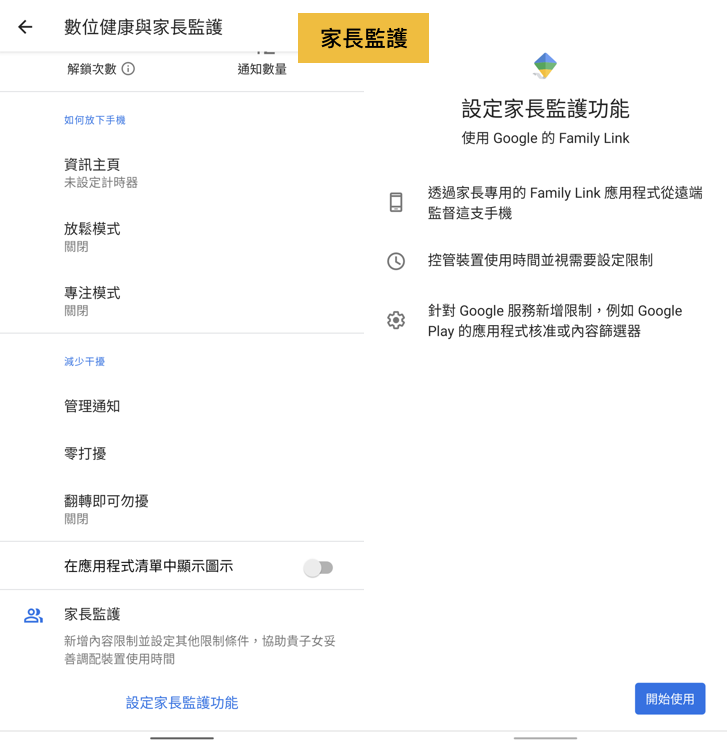The image size is (727, 745).
Task: Open 翻轉即可勿擾 settings
Action: [x=180, y=508]
